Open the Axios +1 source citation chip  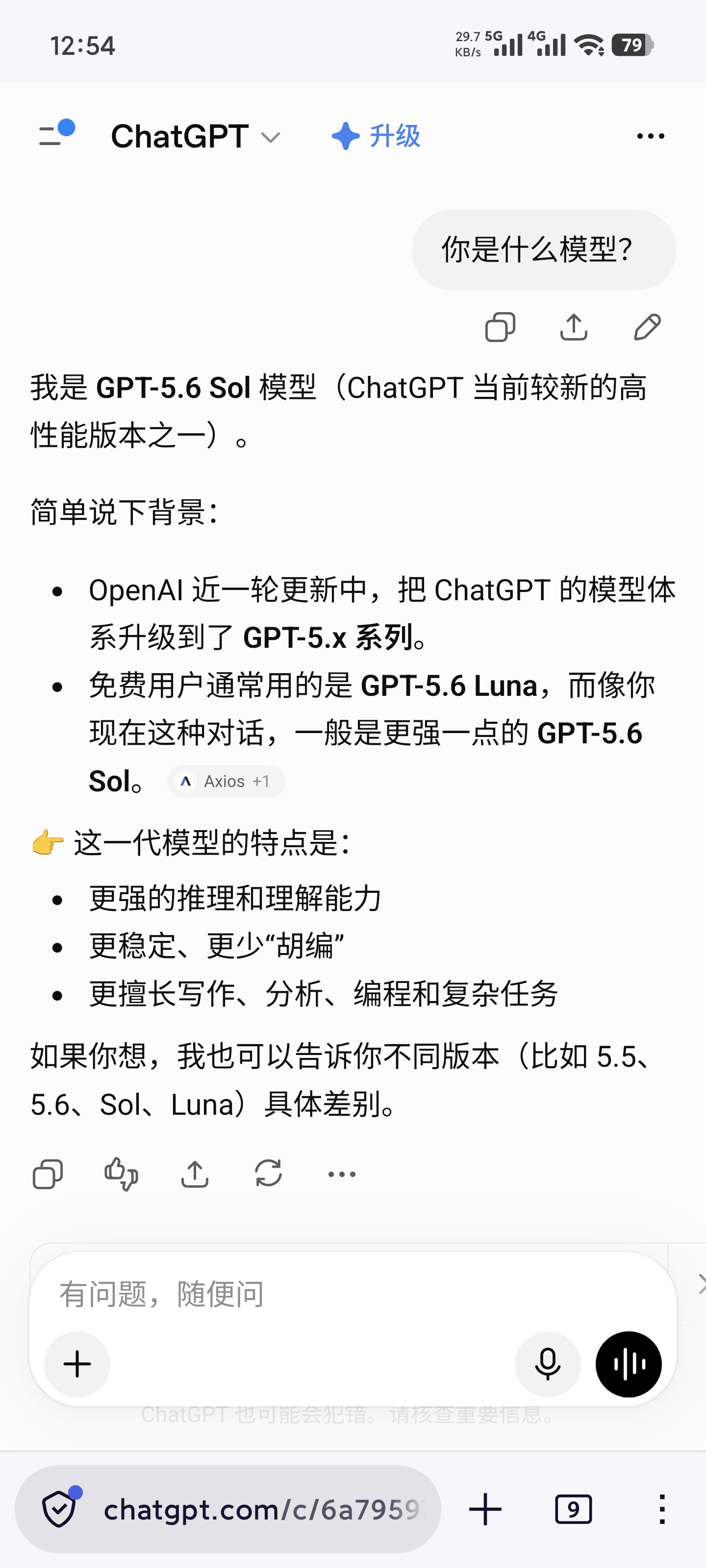click(226, 781)
